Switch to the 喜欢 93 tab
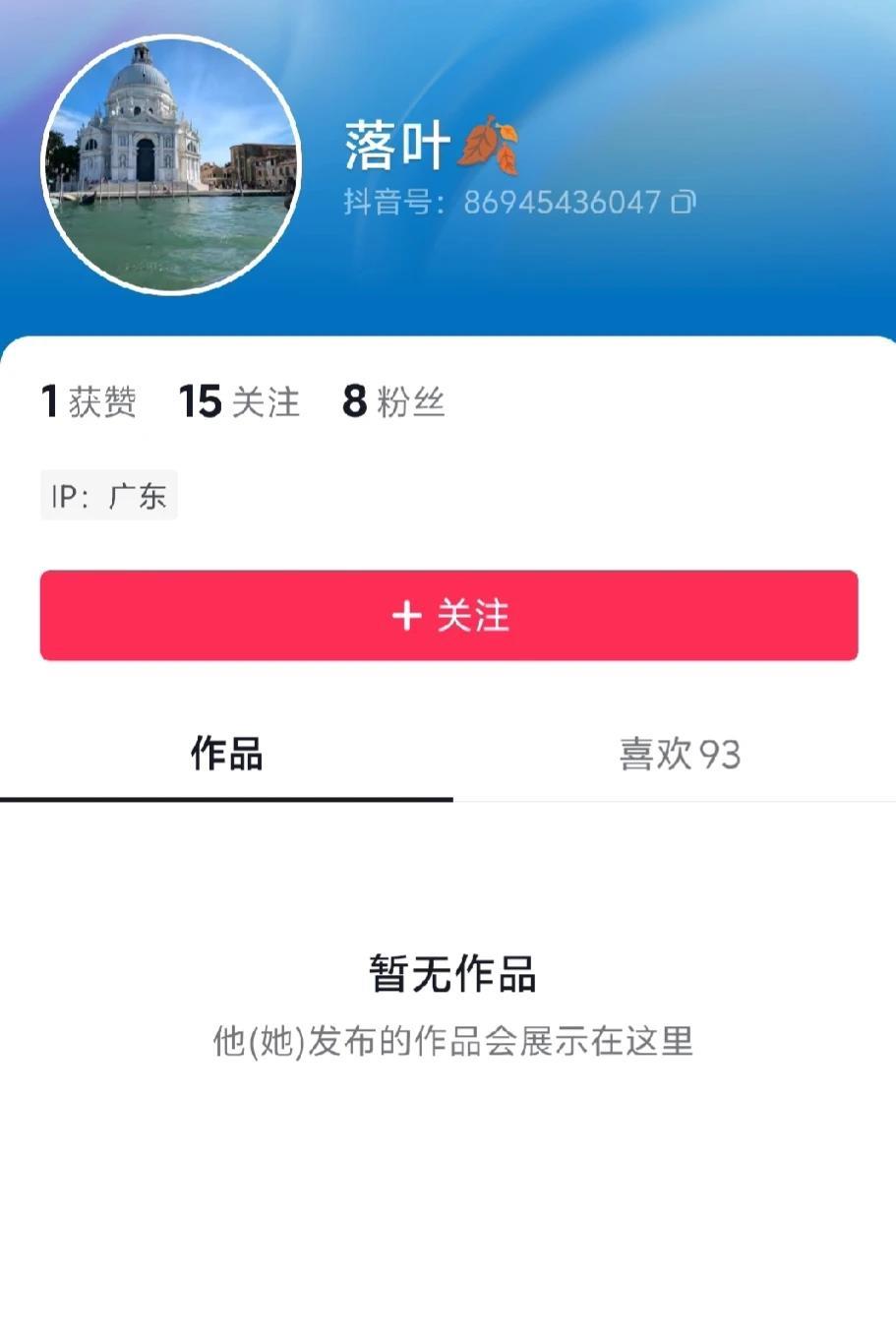The height and width of the screenshot is (1341, 896). click(x=679, y=755)
